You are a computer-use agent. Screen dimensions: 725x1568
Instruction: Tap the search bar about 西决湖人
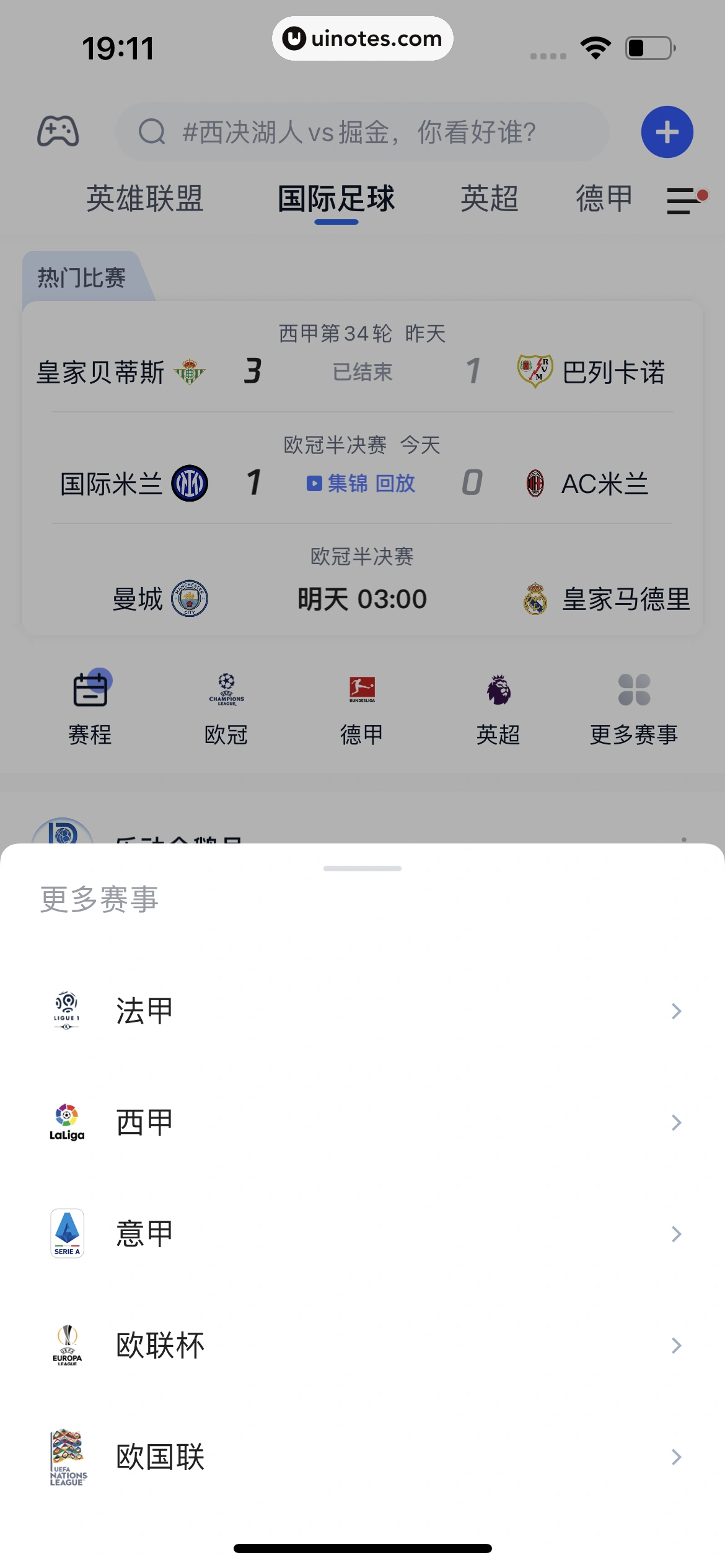(362, 131)
